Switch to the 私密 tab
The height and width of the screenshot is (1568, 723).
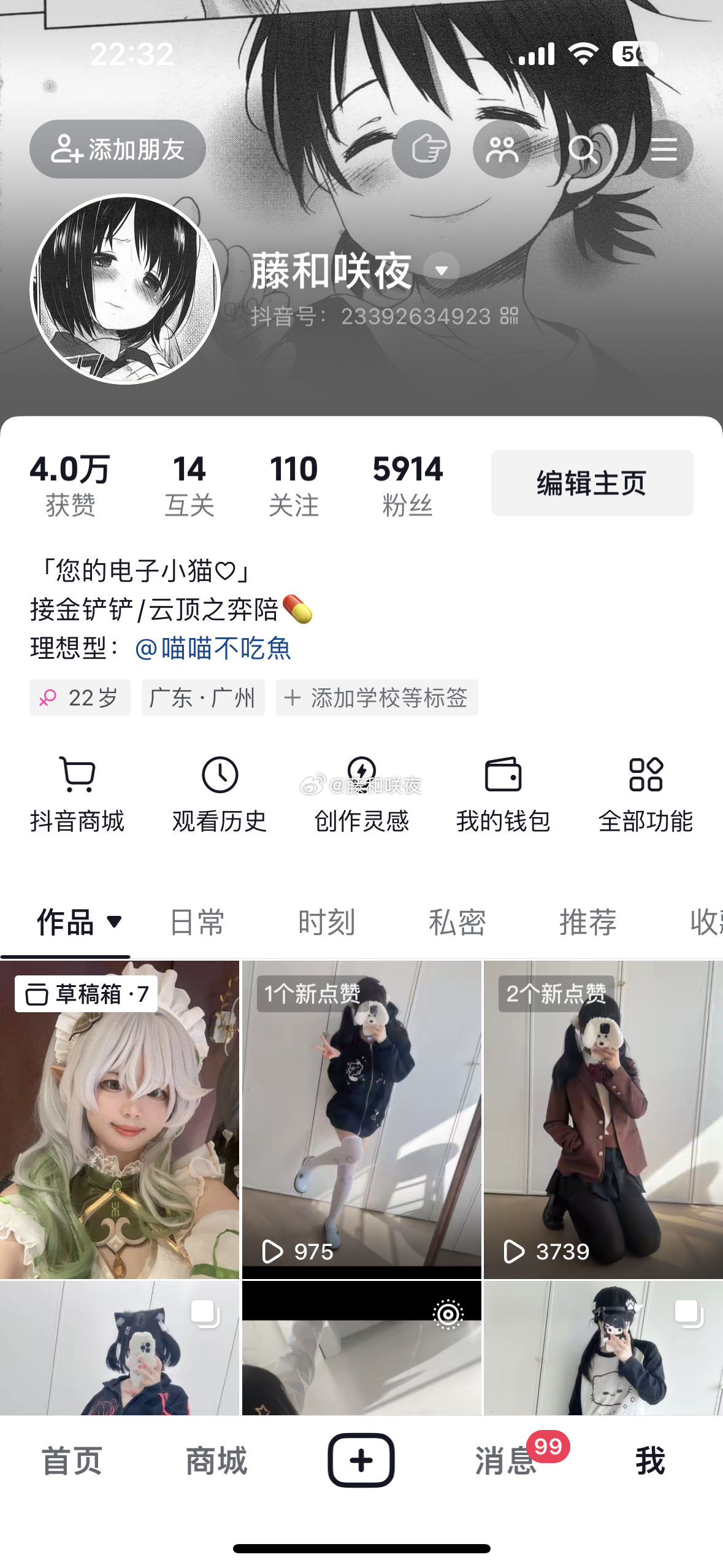457,922
